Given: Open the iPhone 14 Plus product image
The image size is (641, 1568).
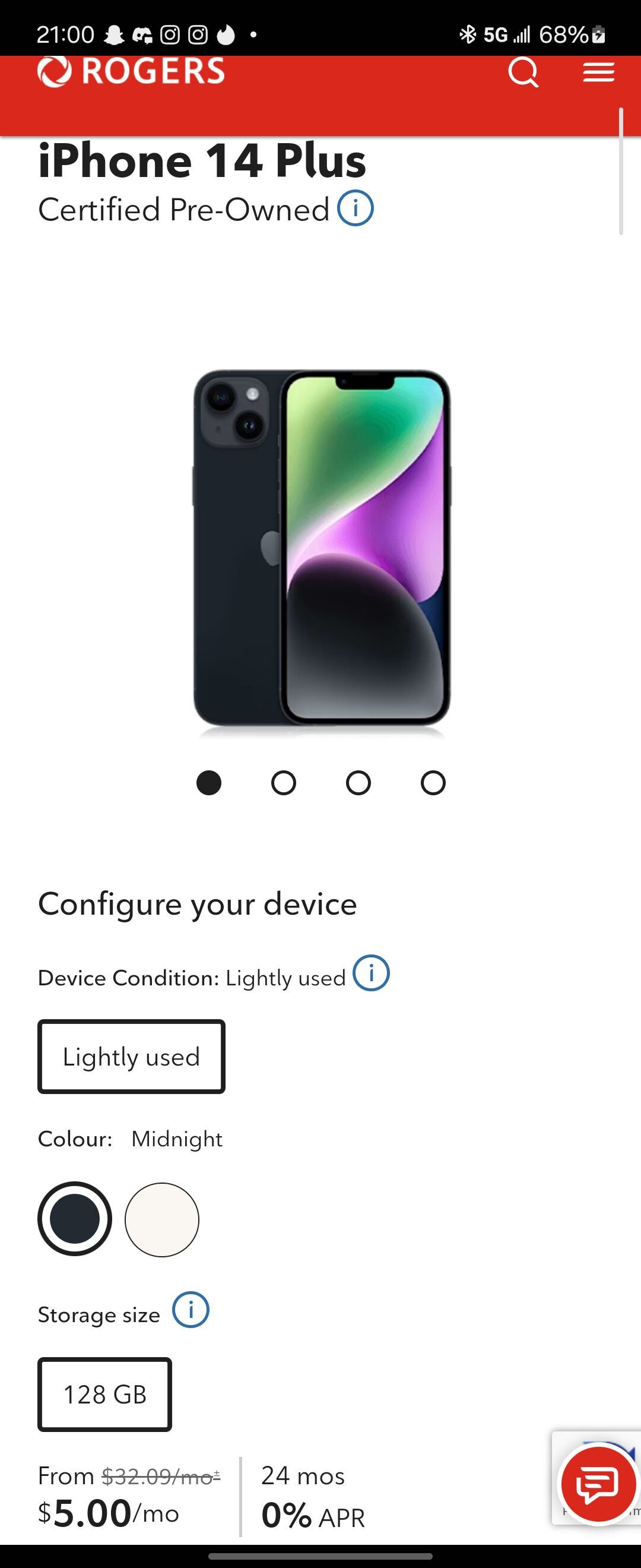Looking at the screenshot, I should coord(321,548).
